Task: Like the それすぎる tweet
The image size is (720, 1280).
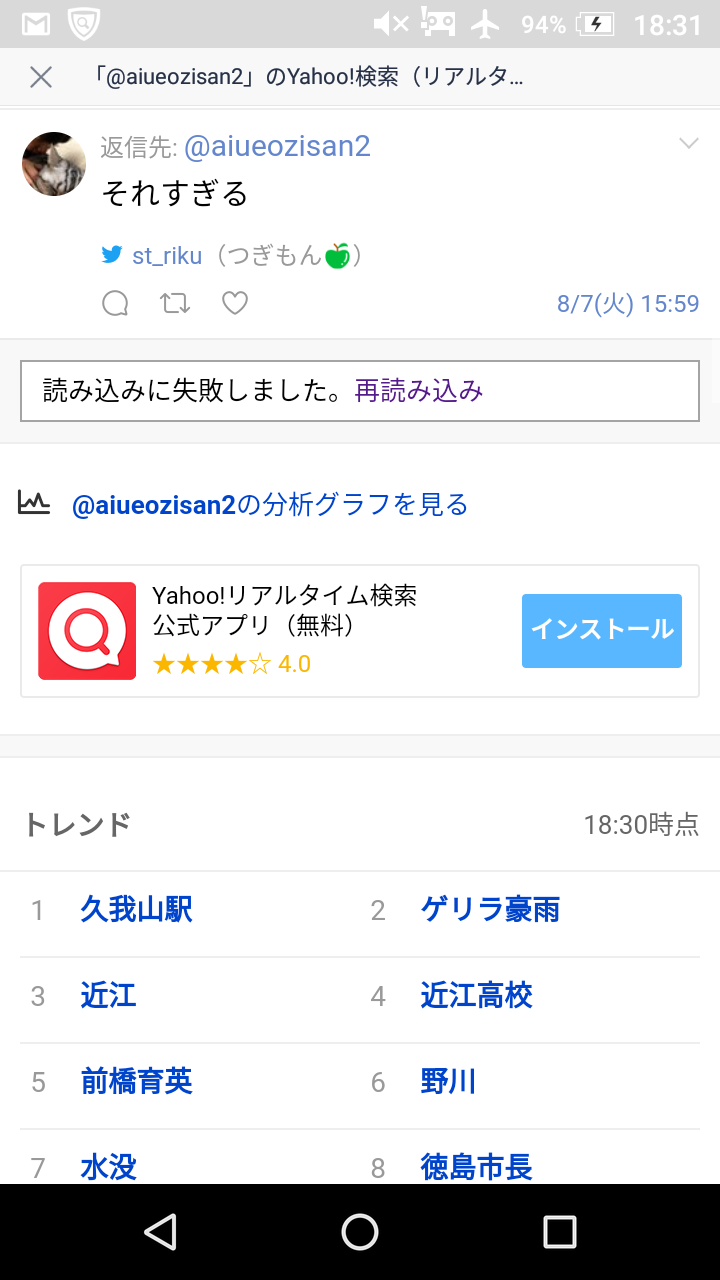Action: (235, 303)
